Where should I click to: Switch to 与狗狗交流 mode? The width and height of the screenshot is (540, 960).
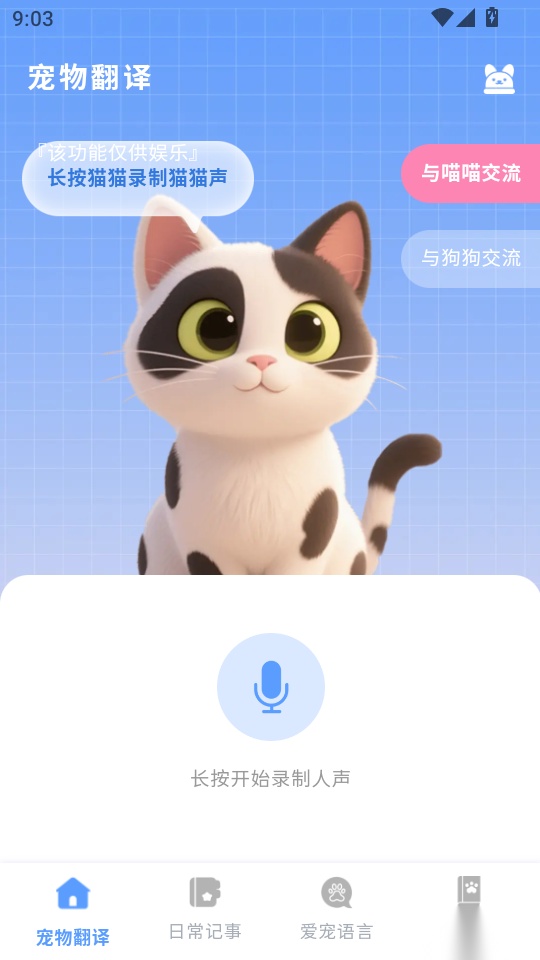tap(470, 258)
